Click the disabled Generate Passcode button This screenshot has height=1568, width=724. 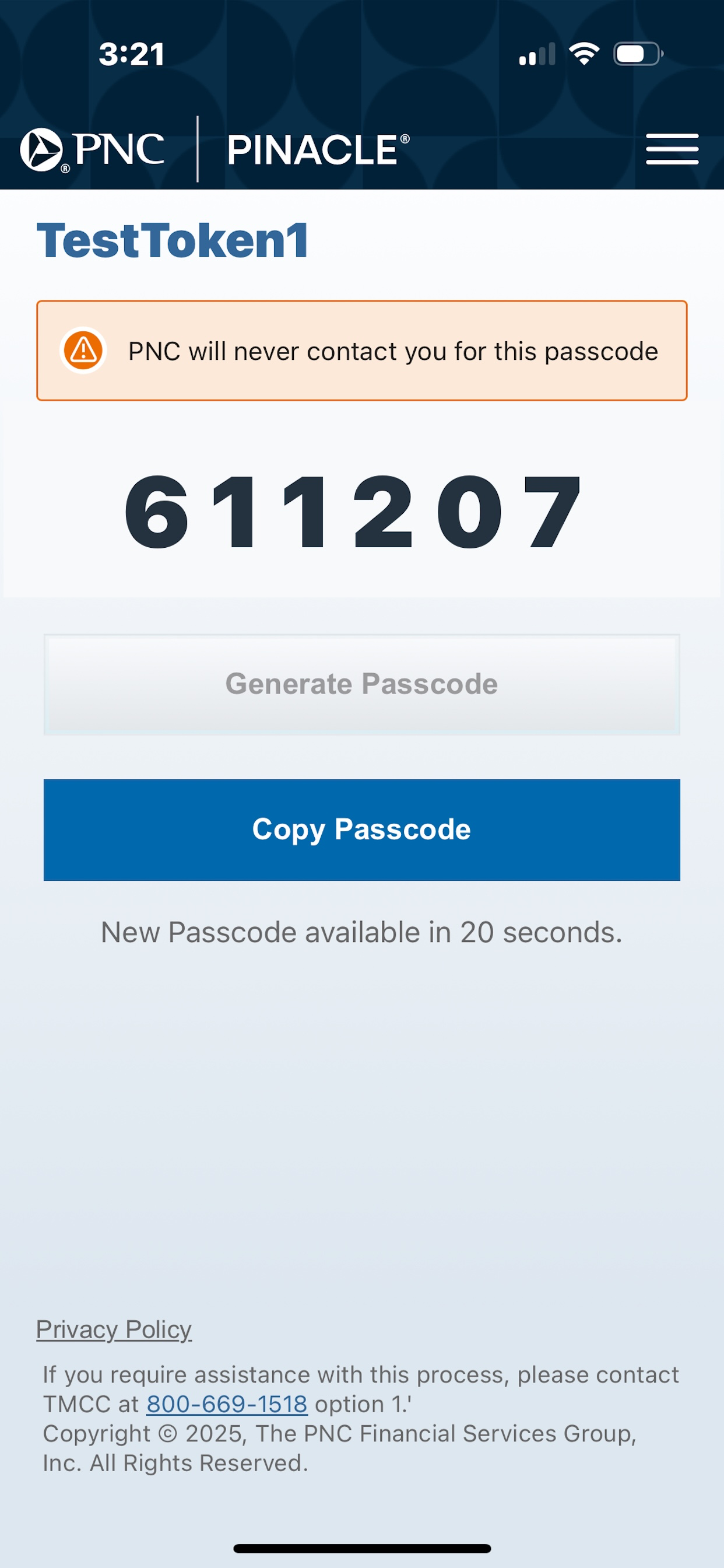coord(361,683)
